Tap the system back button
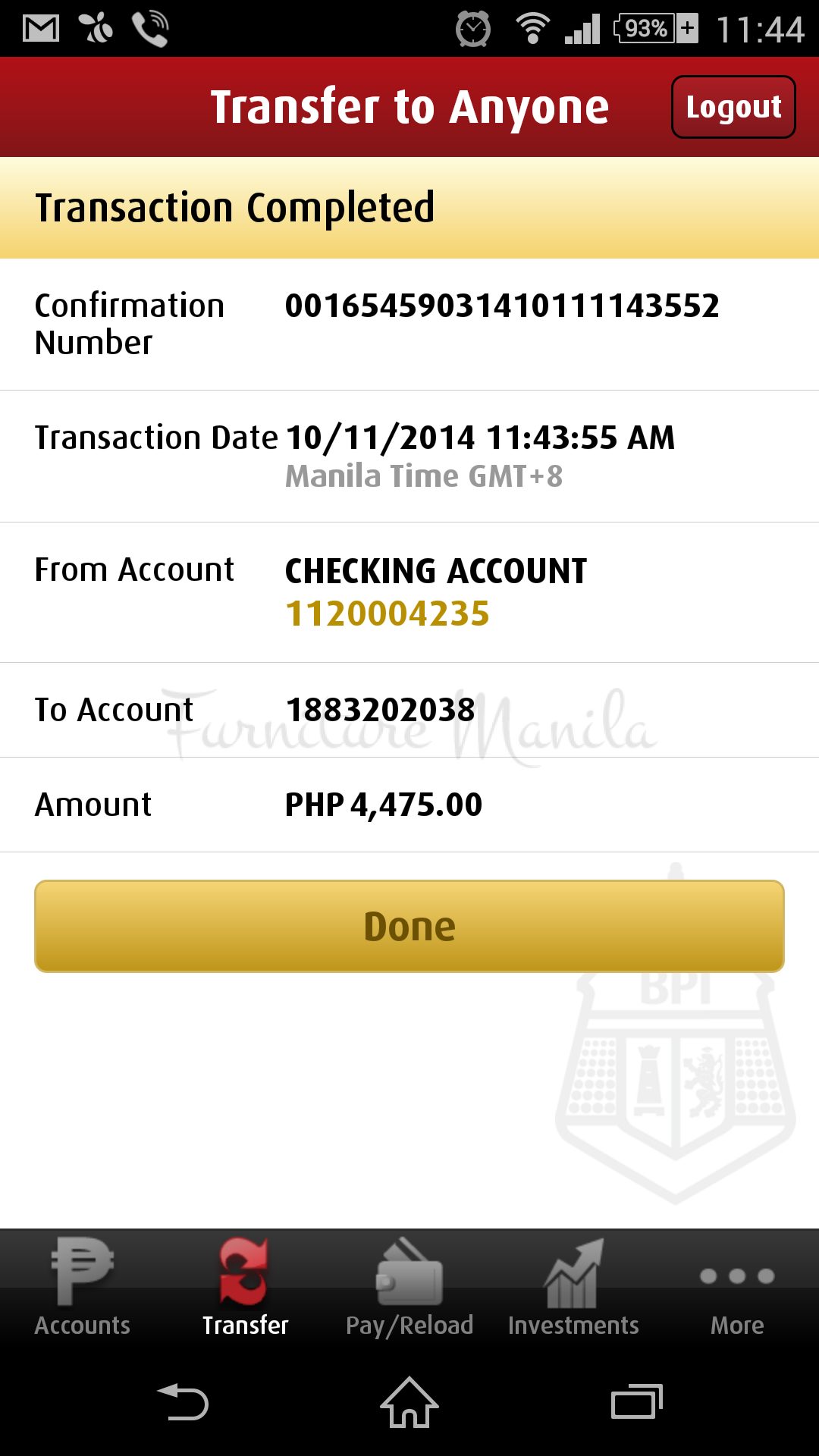 (183, 1401)
